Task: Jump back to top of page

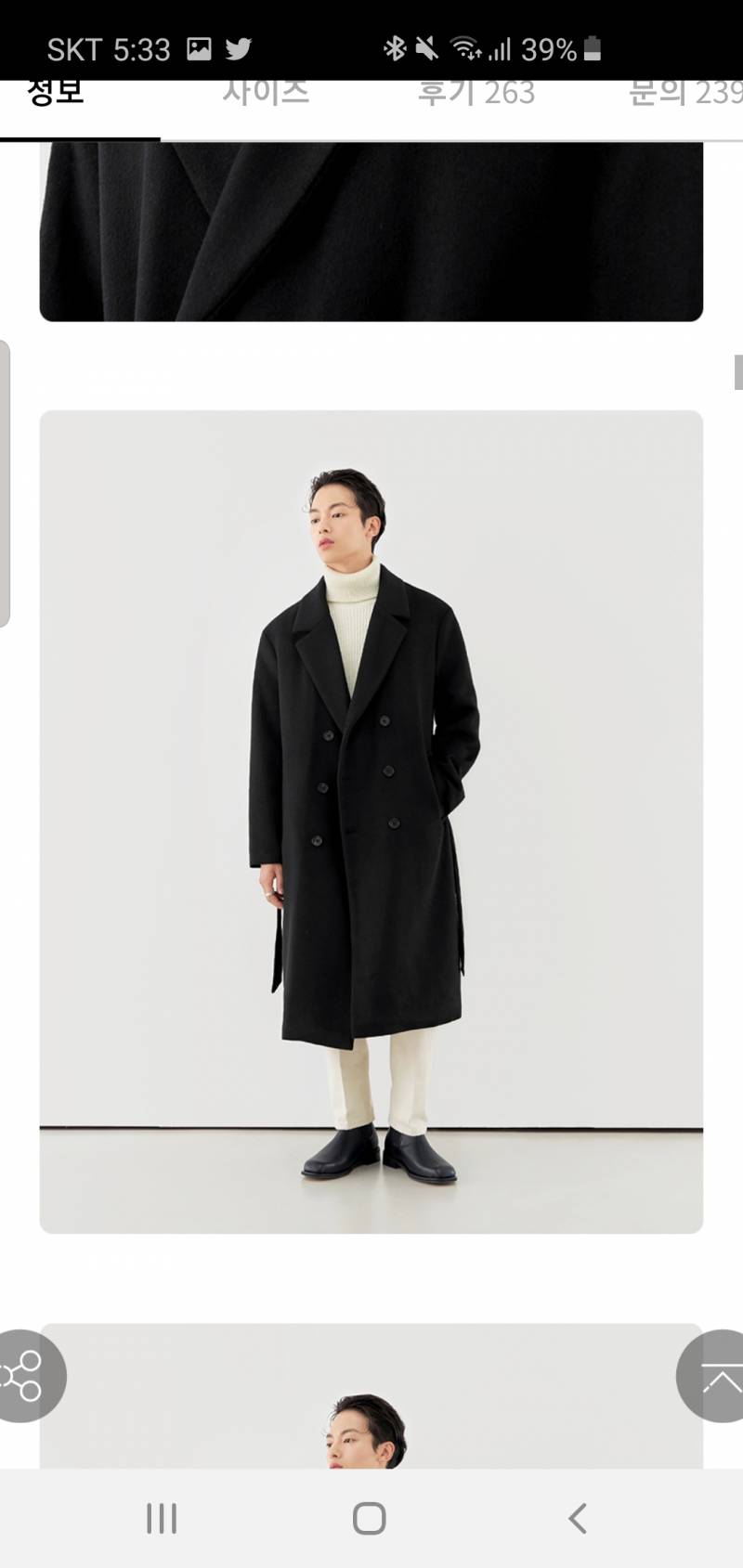Action: click(718, 1377)
